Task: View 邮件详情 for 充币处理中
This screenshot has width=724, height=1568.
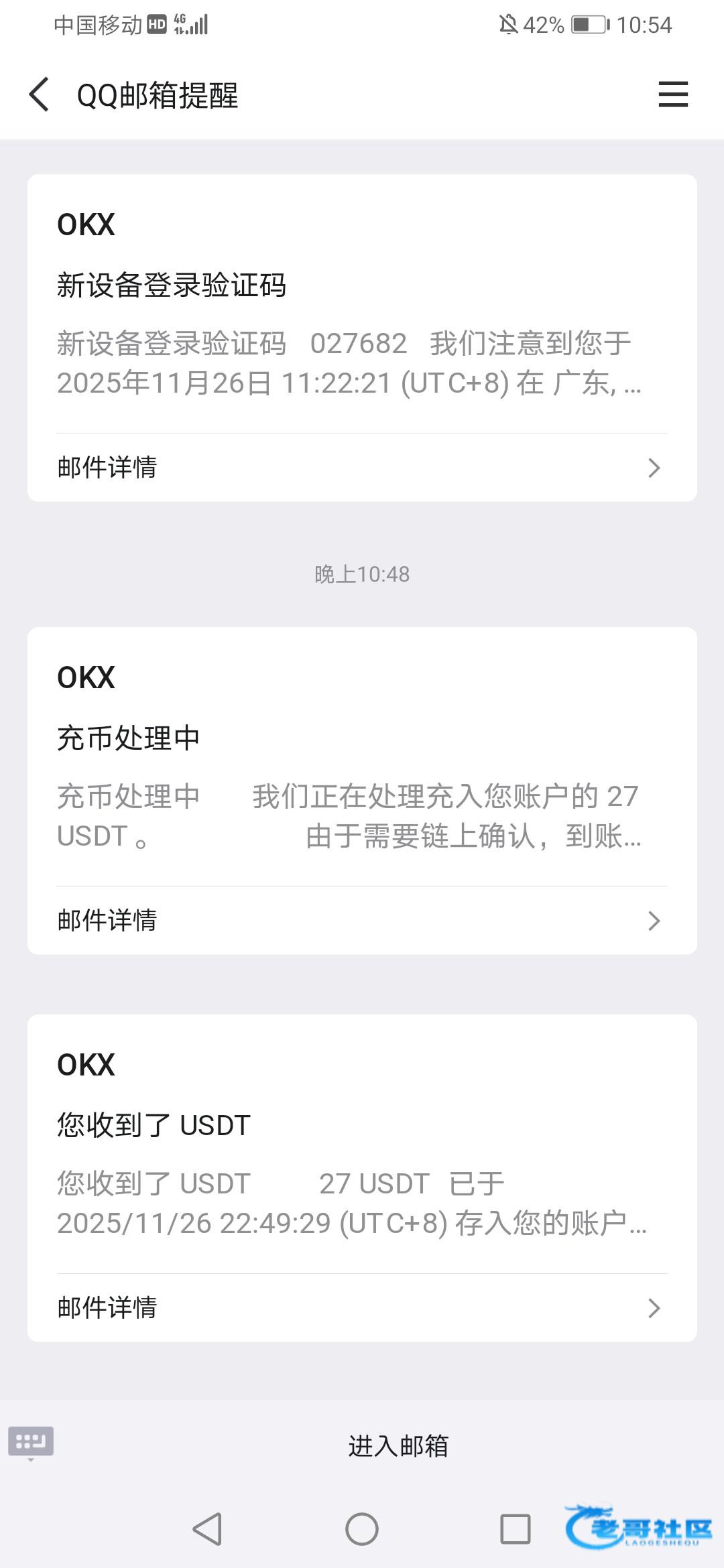Action: [362, 920]
